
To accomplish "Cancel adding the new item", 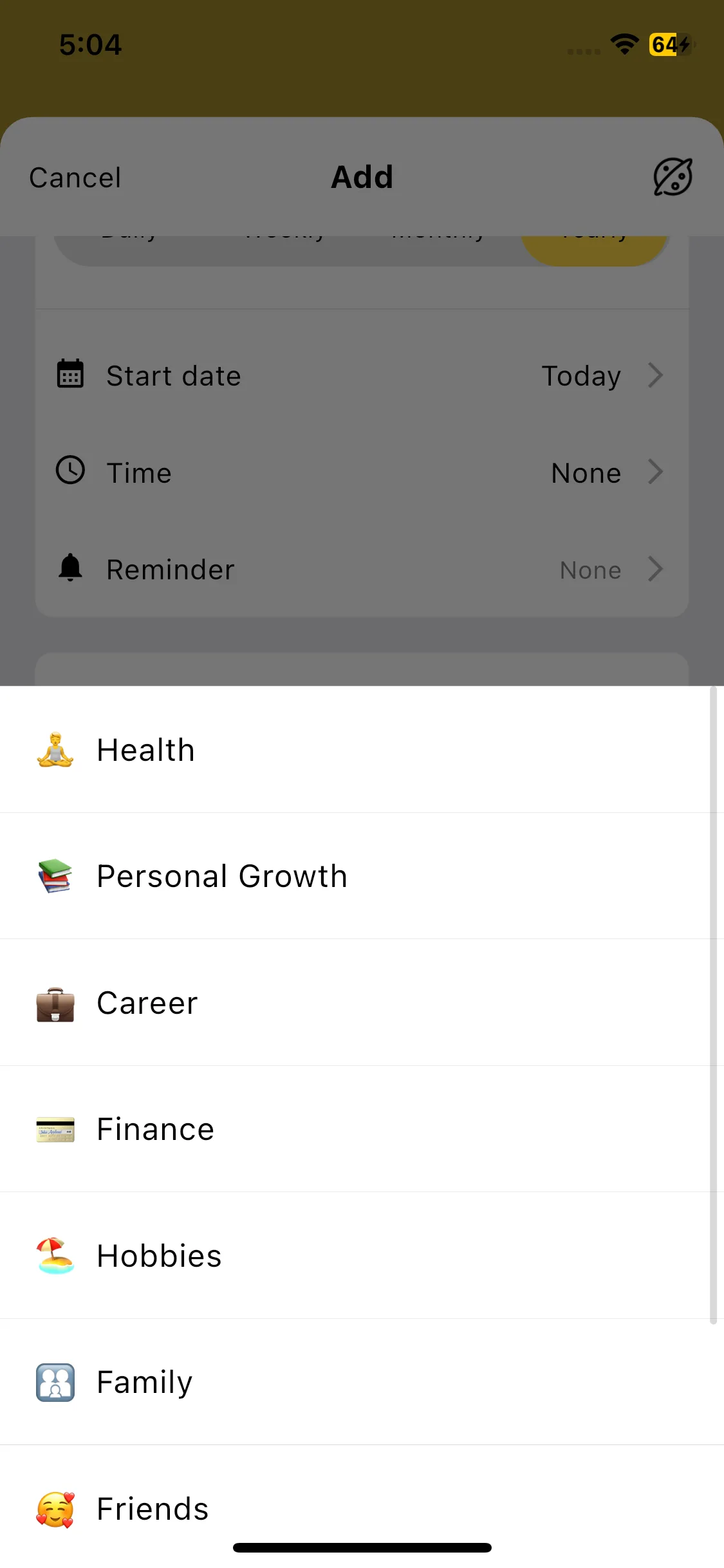I will [x=75, y=178].
